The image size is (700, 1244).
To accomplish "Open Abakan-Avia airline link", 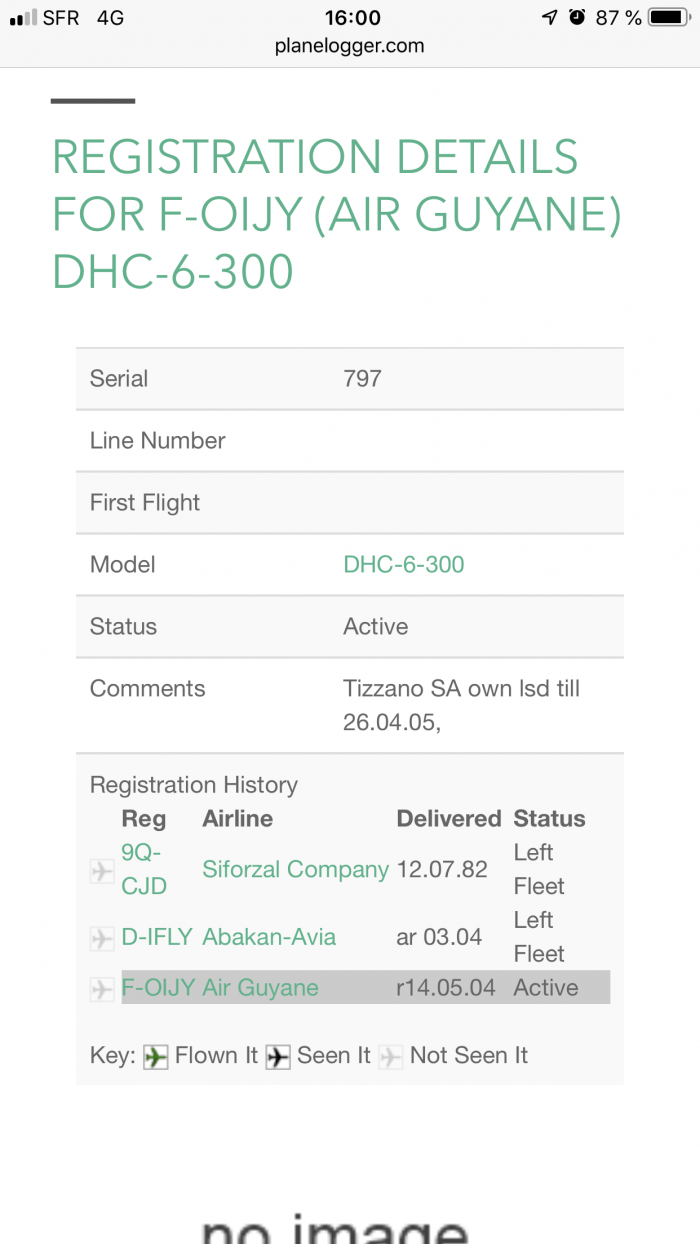I will click(269, 937).
